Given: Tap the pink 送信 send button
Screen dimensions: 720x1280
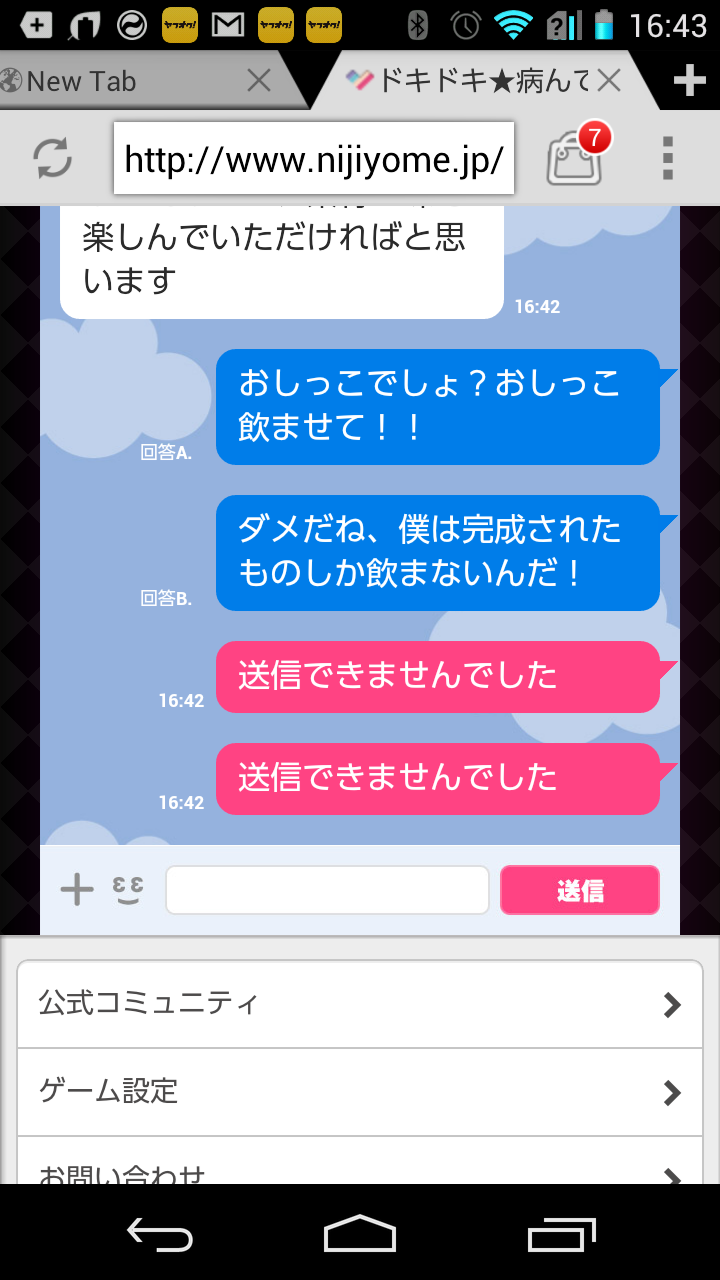Looking at the screenshot, I should click(579, 890).
